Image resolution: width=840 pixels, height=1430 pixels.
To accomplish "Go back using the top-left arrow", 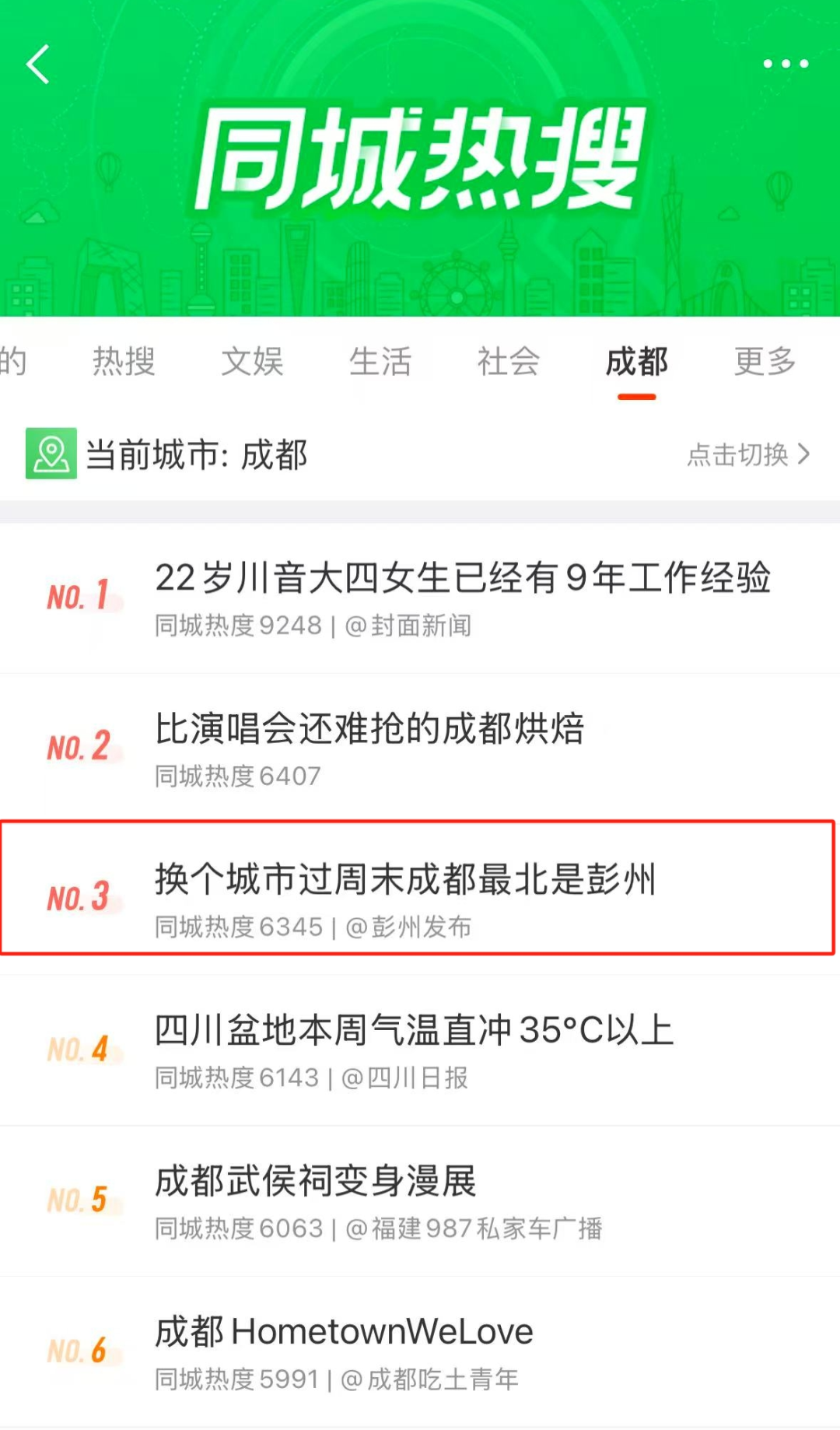I will click(38, 64).
